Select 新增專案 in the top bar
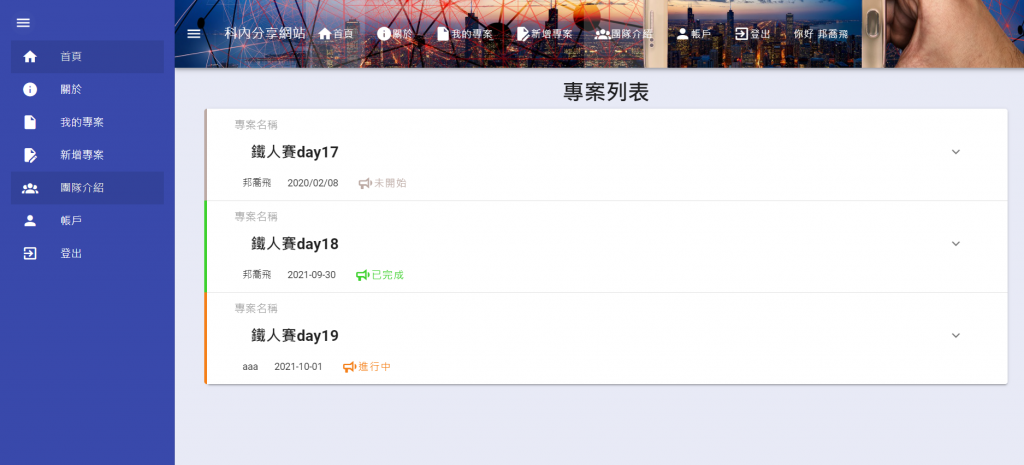The width and height of the screenshot is (1024, 465). (x=545, y=34)
